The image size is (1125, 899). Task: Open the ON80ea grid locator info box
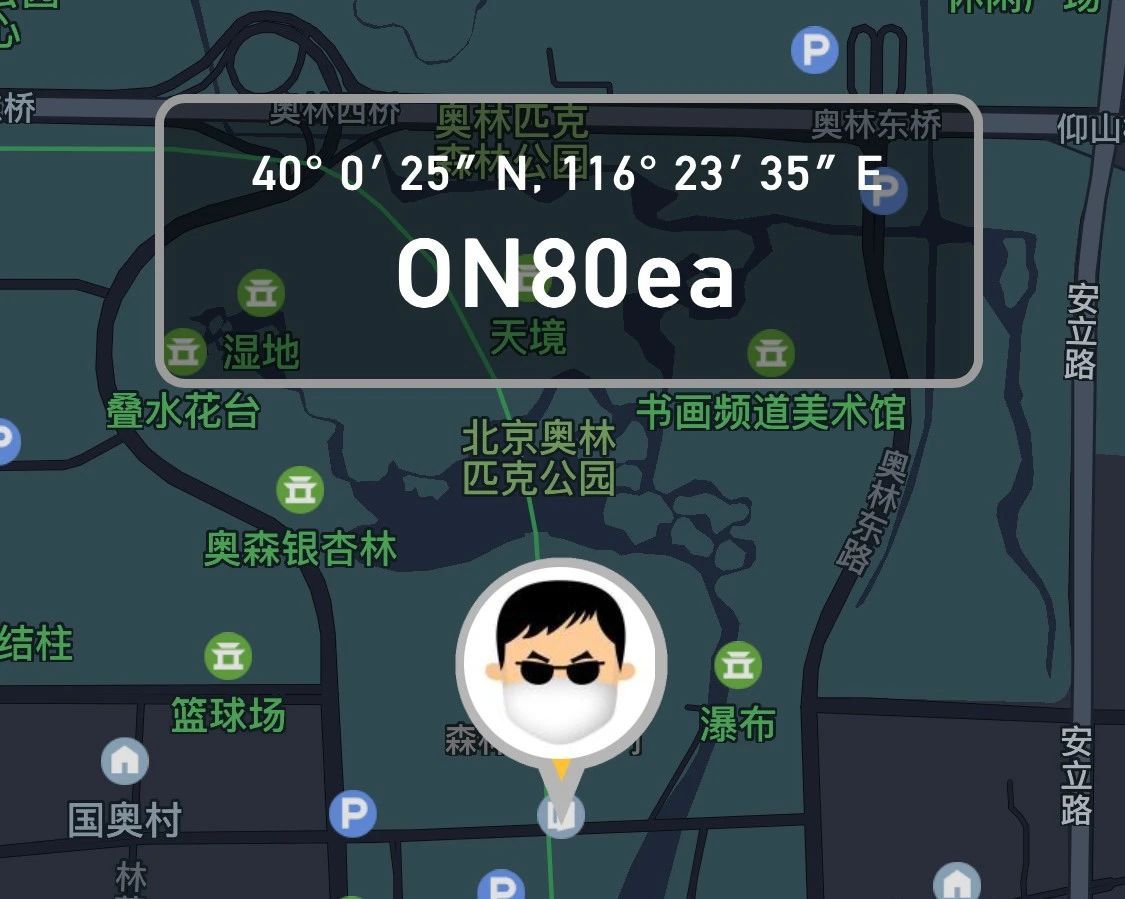(x=568, y=240)
